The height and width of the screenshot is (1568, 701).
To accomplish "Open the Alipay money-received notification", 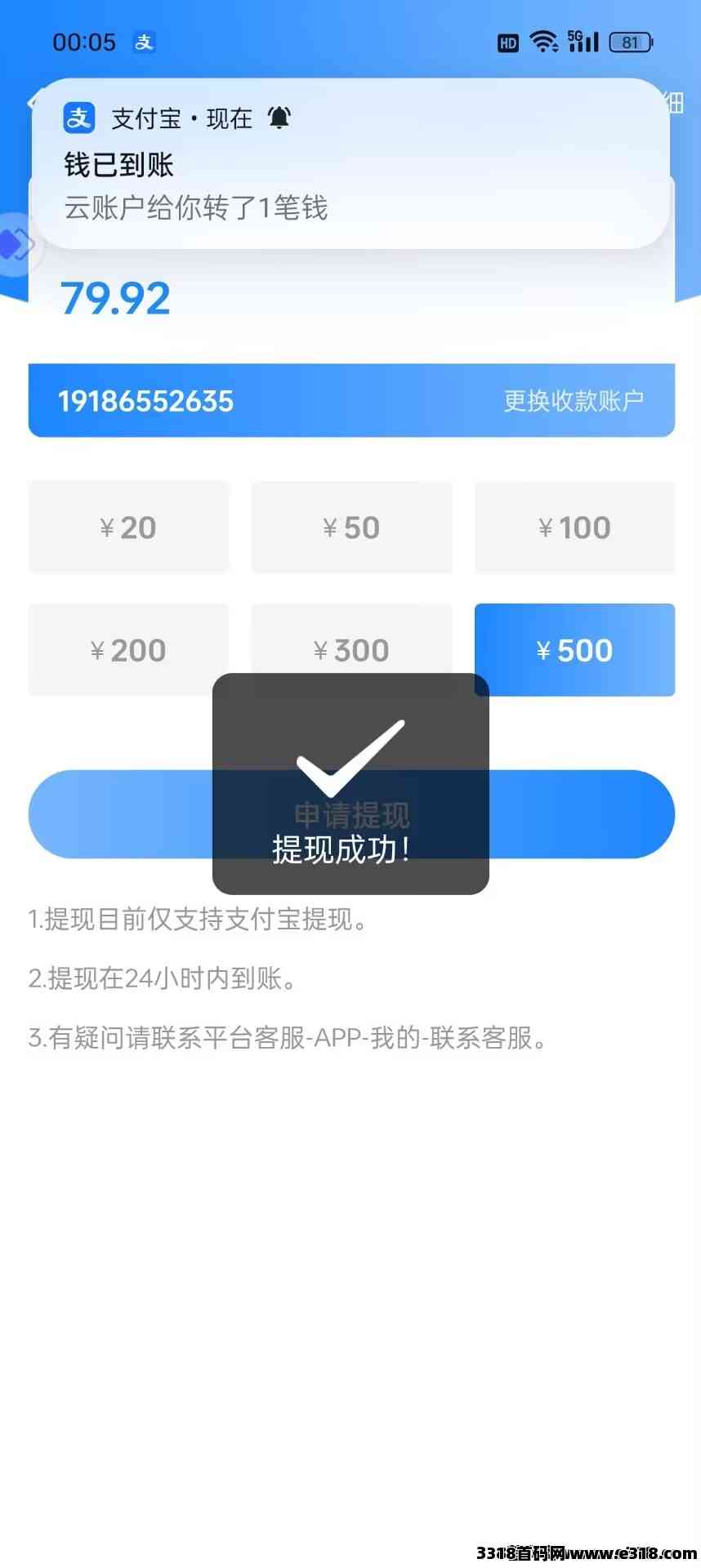I will (350, 163).
